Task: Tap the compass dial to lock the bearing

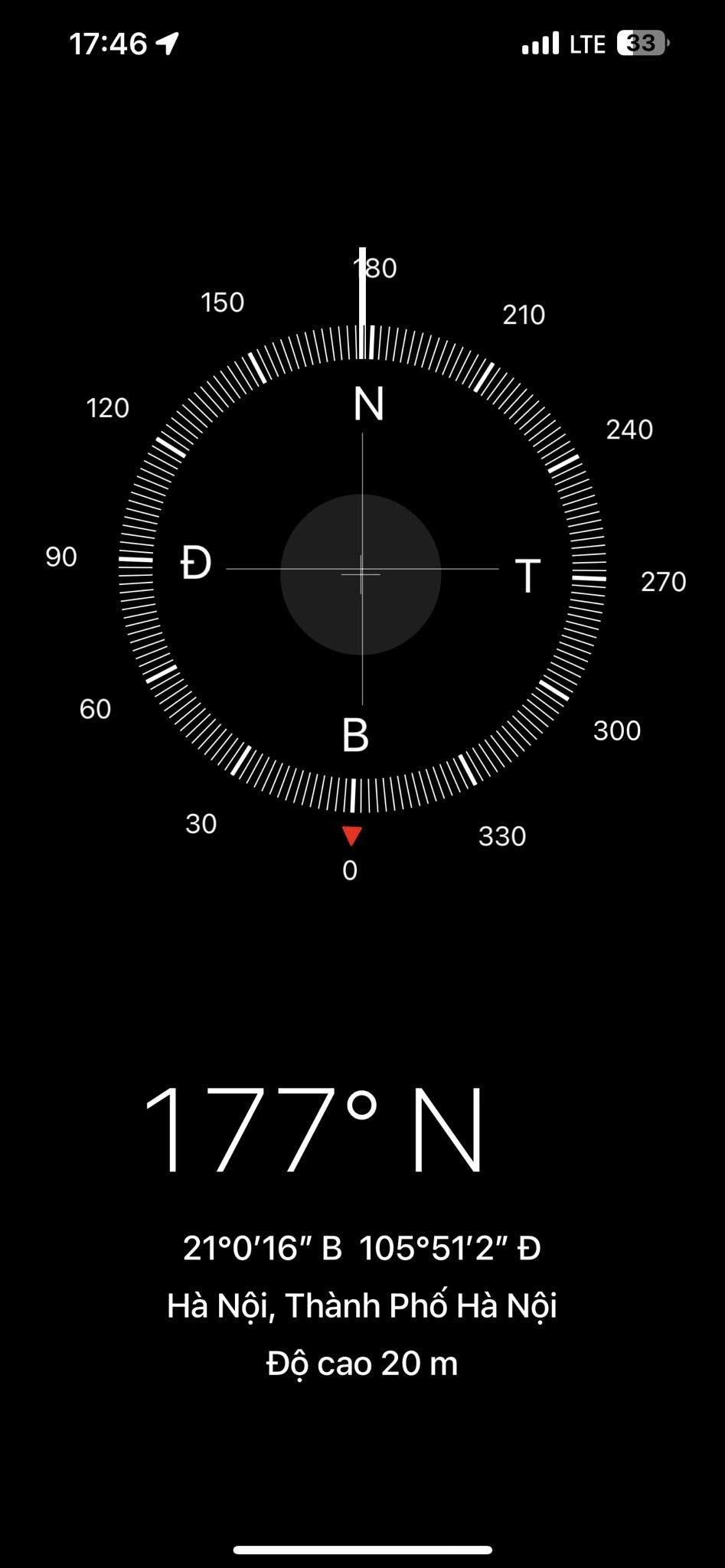Action: pyautogui.click(x=362, y=569)
